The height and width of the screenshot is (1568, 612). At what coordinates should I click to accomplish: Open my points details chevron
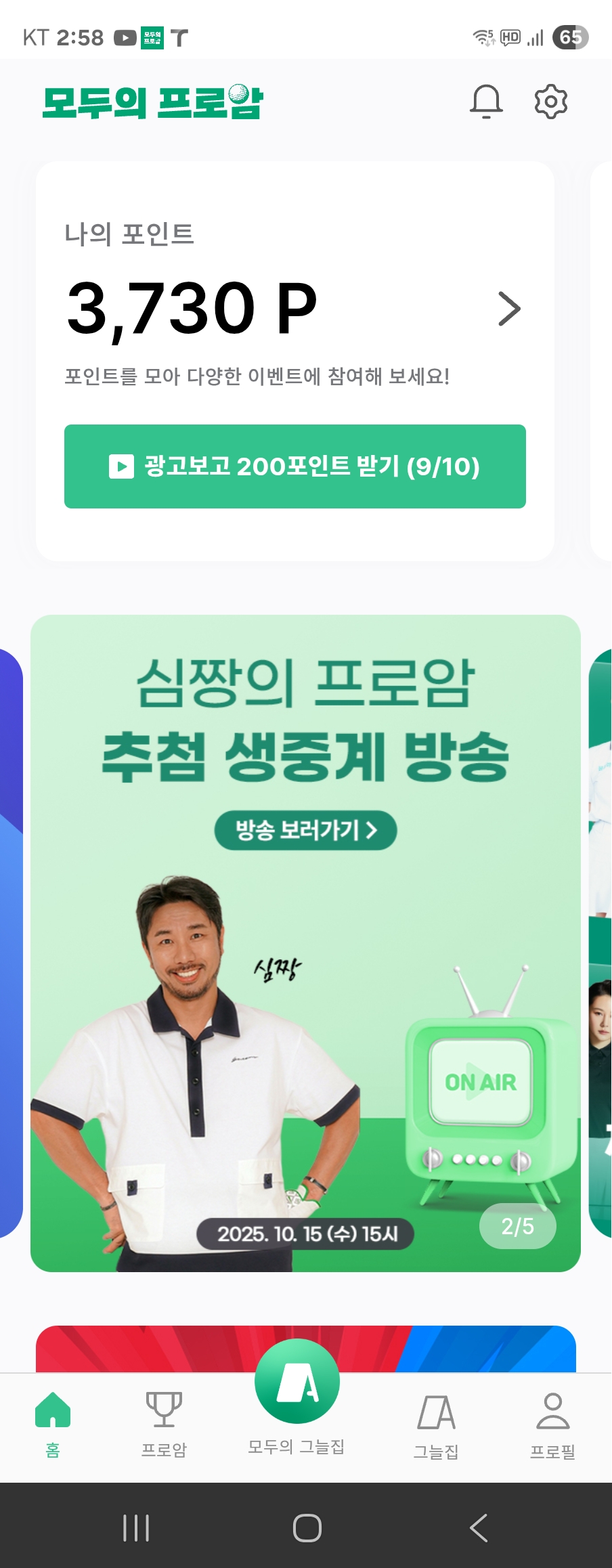point(509,309)
